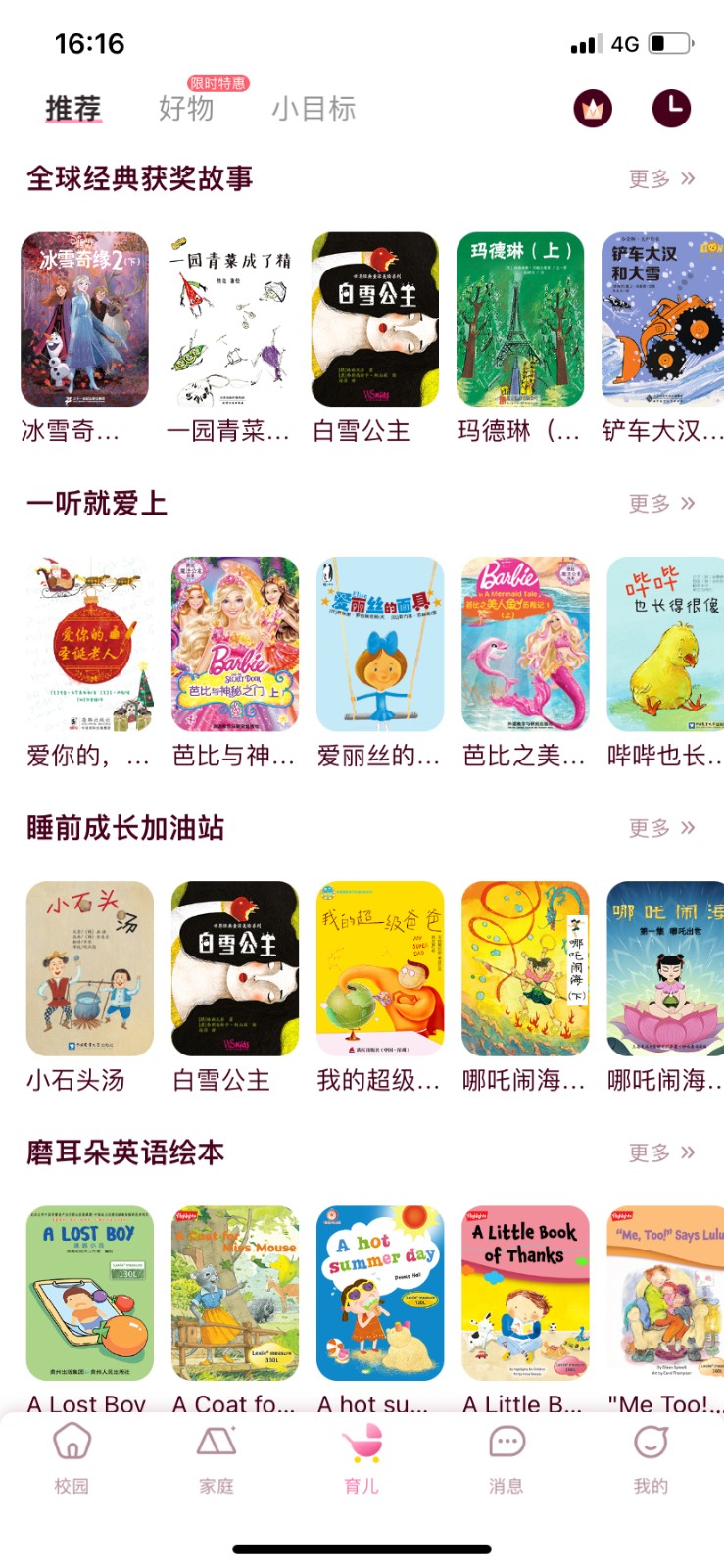Open the 芭比与神秘之门 book
724x1568 pixels.
coord(235,644)
